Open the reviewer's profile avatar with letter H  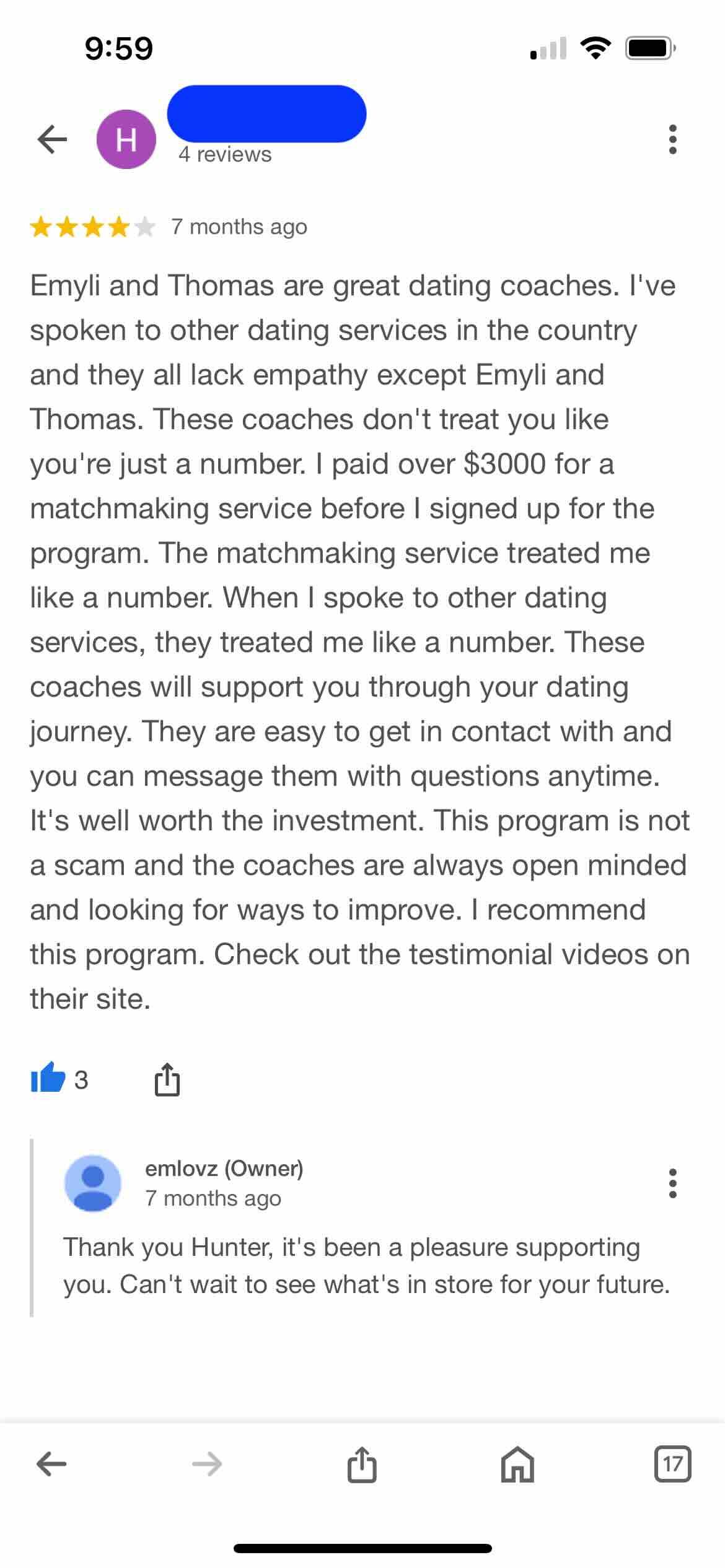[x=126, y=139]
